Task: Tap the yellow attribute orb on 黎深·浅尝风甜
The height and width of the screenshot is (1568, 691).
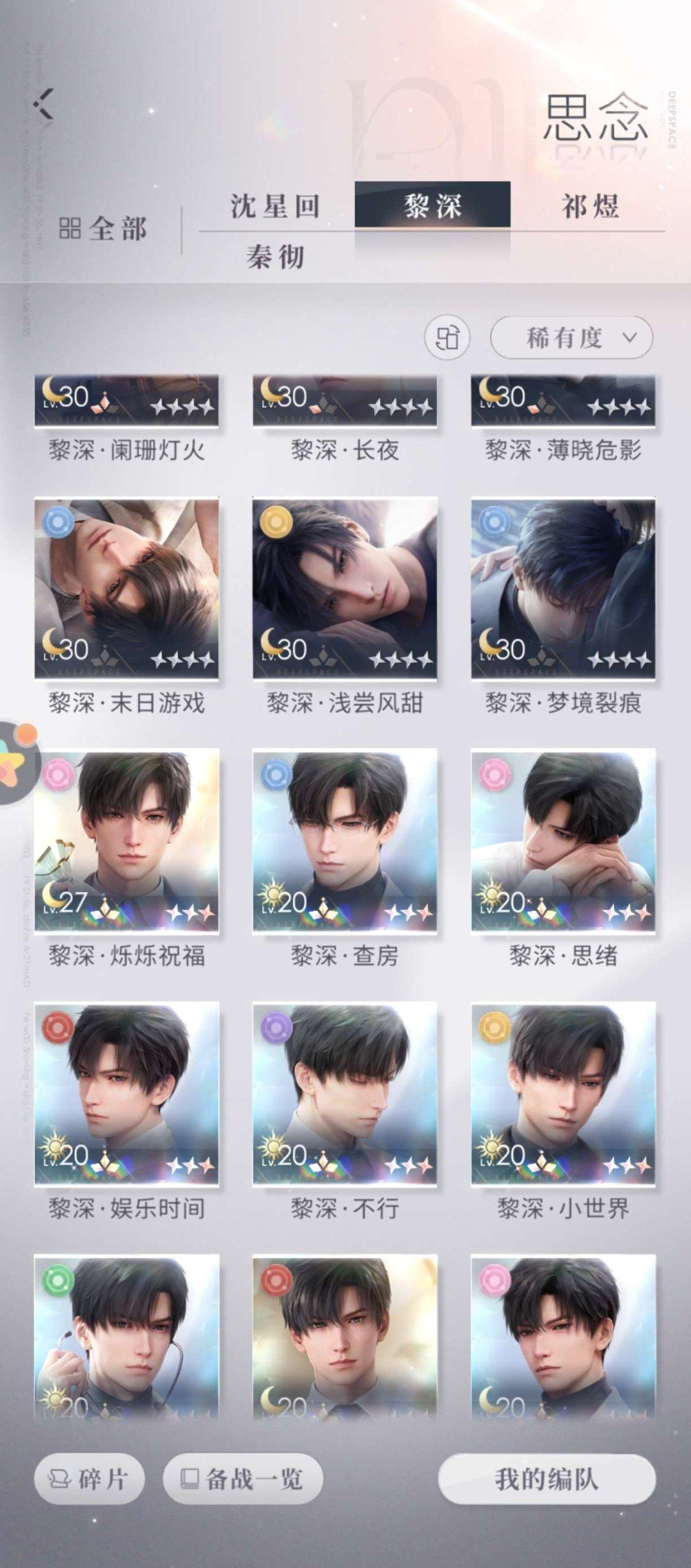Action: (276, 523)
